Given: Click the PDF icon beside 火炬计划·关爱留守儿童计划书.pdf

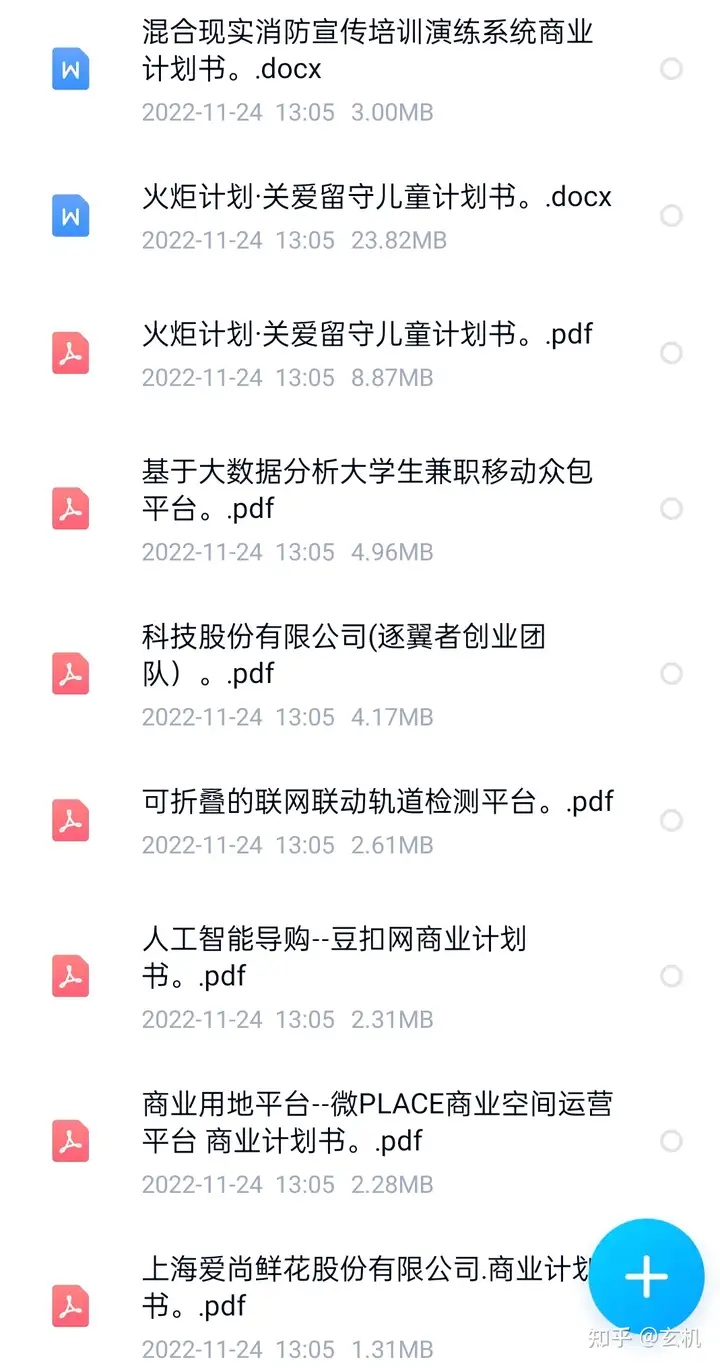Looking at the screenshot, I should point(69,353).
